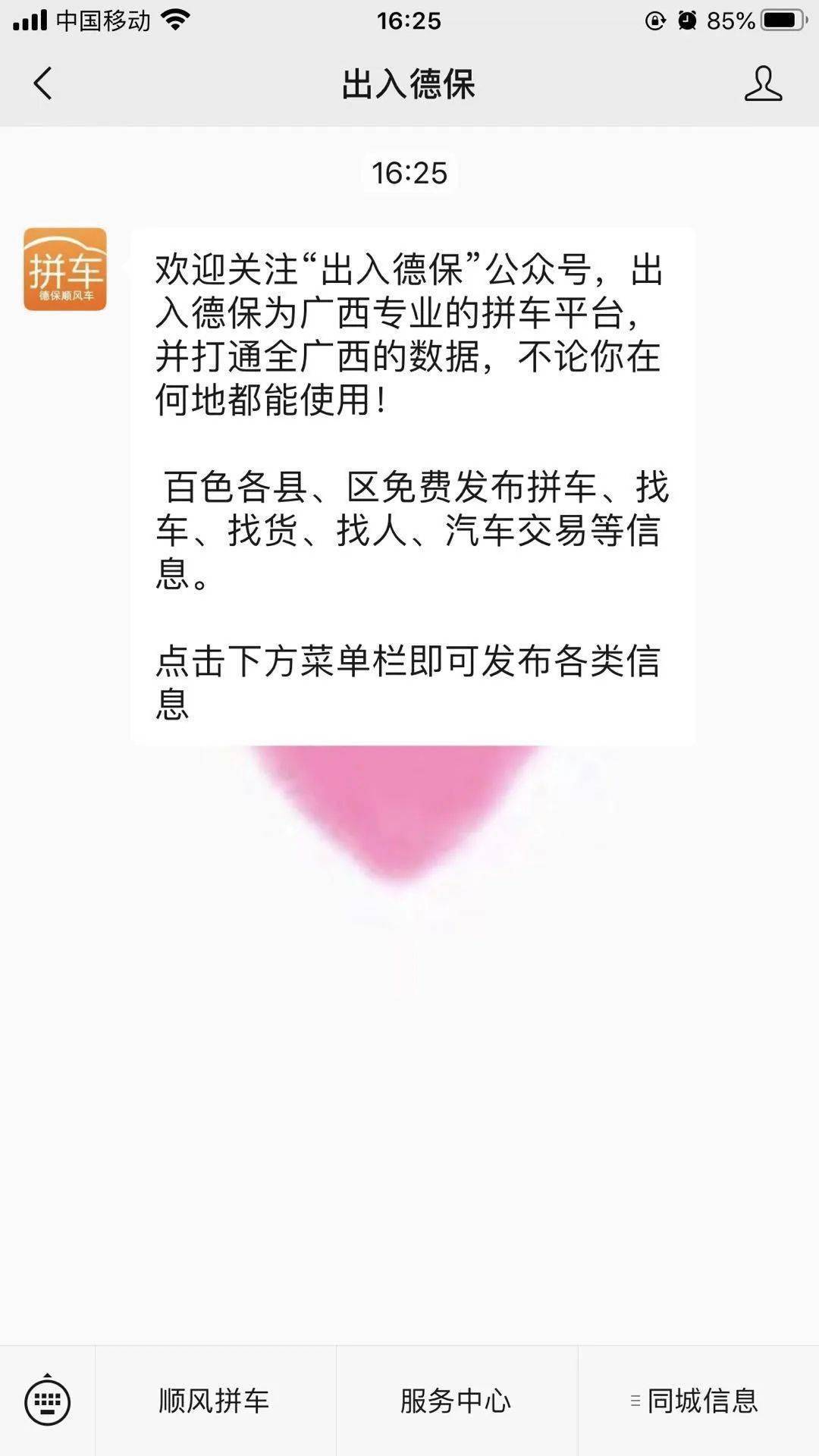Open the 服务中心 menu
Screen dimensions: 819x1456
click(x=456, y=1401)
